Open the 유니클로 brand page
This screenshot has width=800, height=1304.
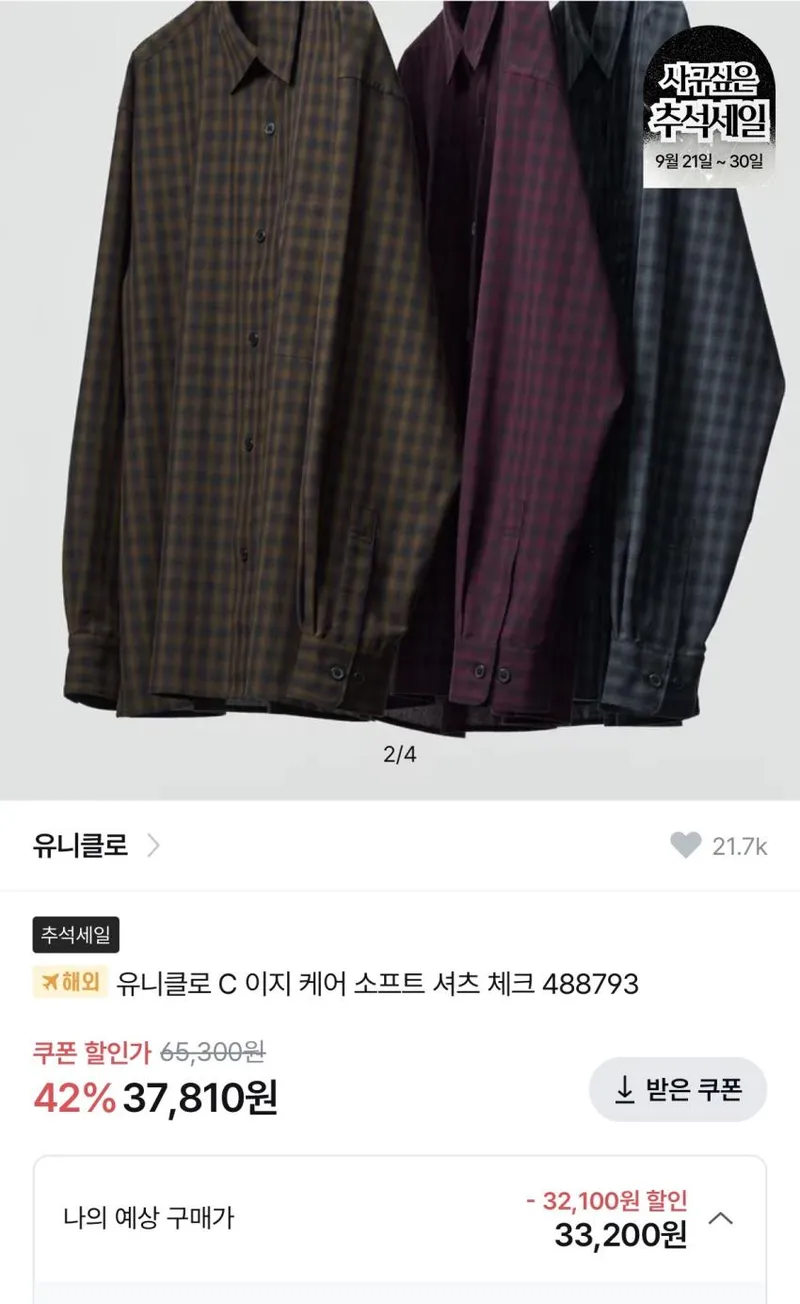coord(95,846)
